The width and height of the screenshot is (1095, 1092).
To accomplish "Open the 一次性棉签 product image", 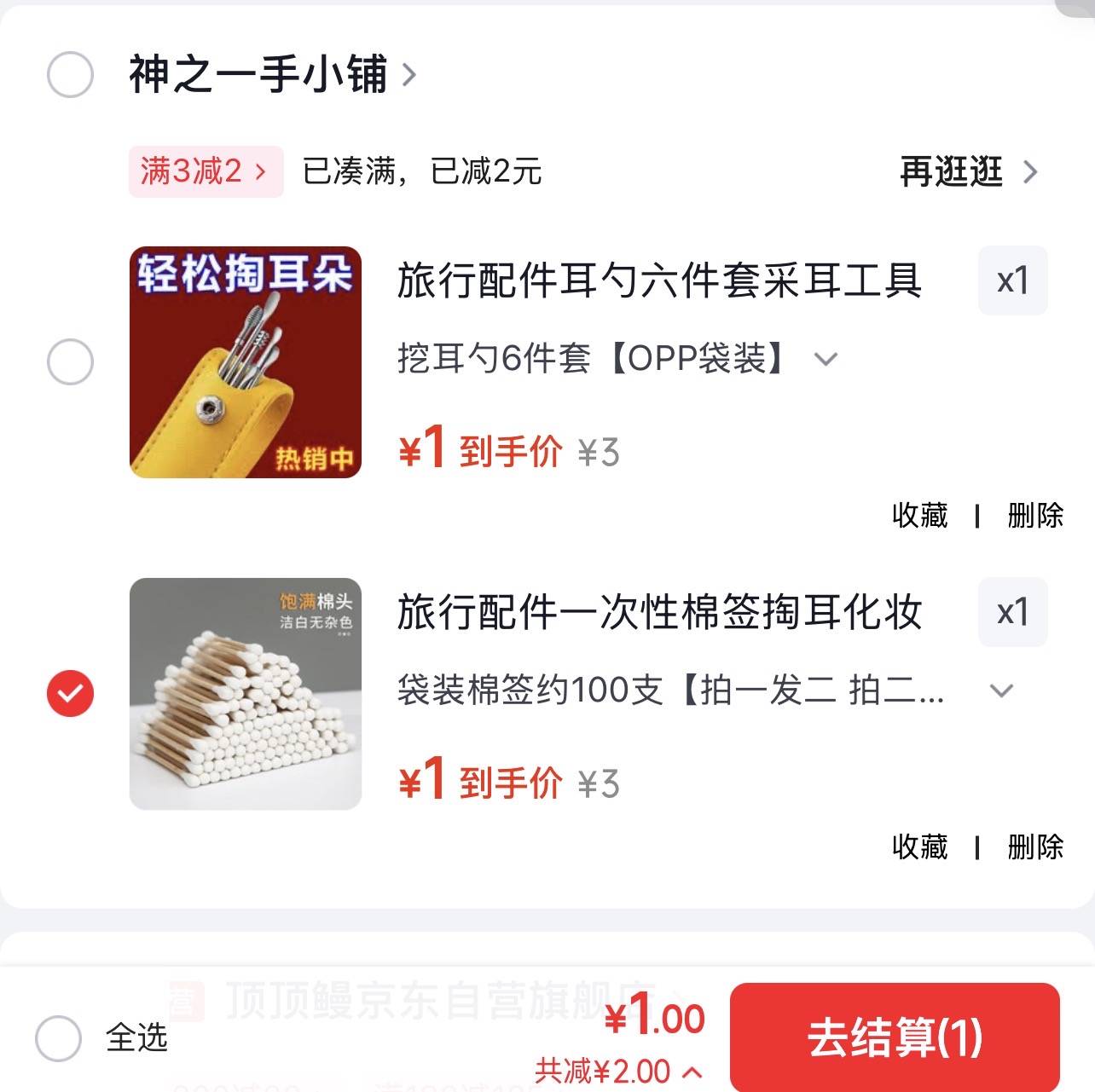I will 246,693.
